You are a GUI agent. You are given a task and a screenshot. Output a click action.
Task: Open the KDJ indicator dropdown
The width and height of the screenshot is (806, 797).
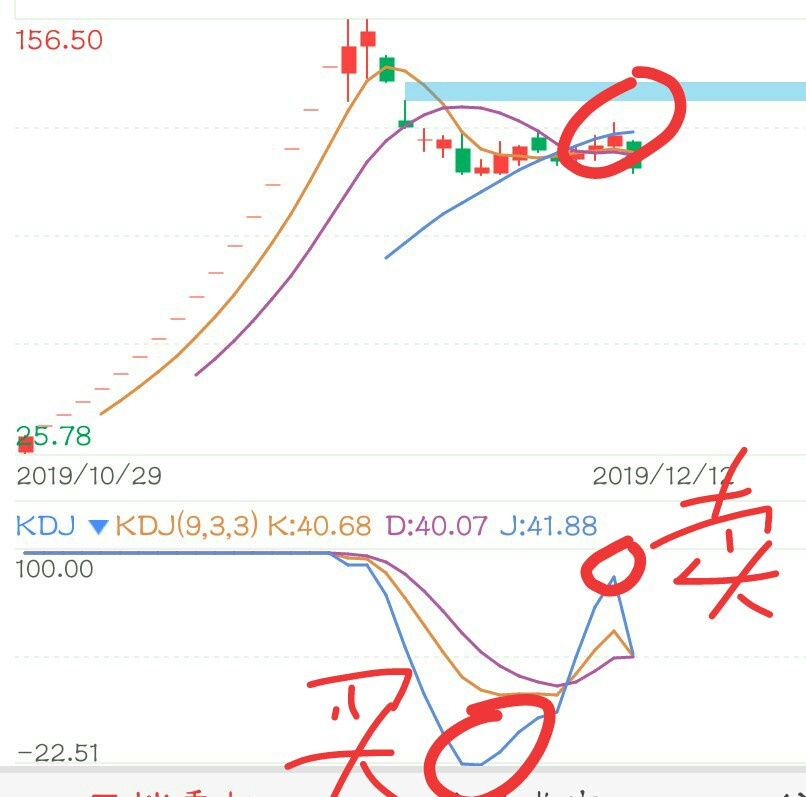98,527
